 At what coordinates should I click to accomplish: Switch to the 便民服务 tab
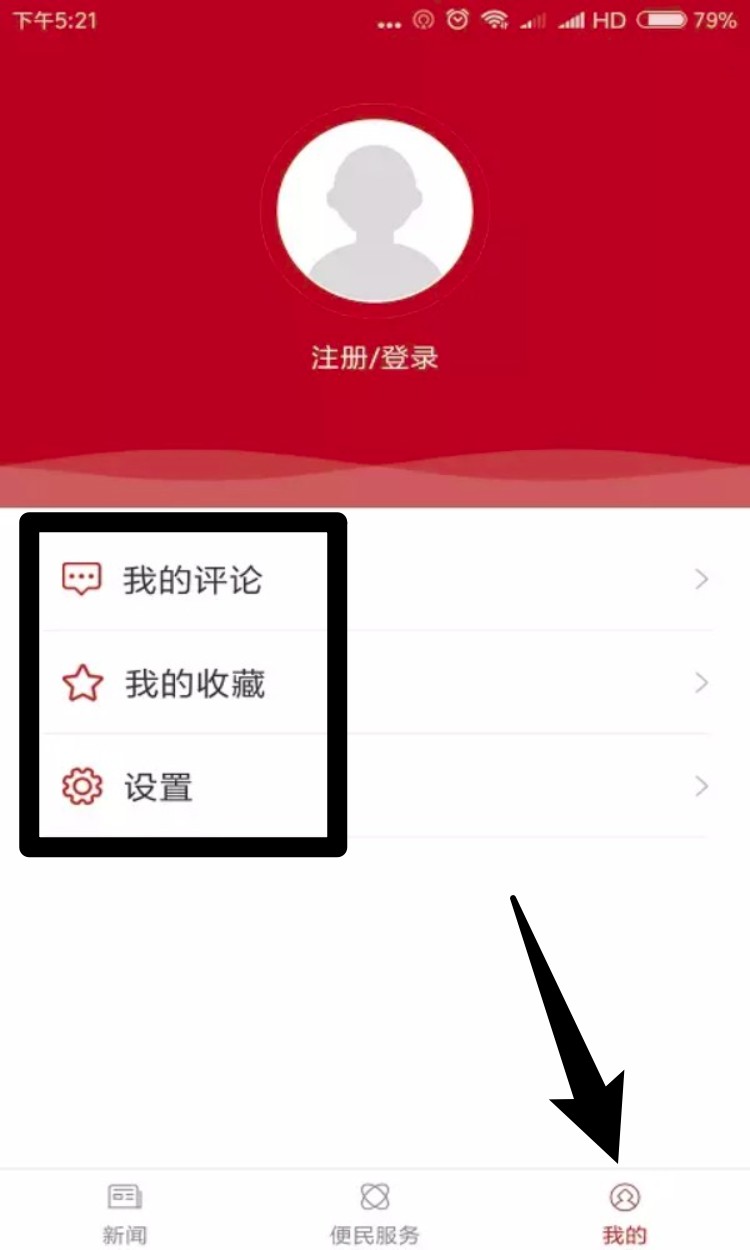point(375,1213)
